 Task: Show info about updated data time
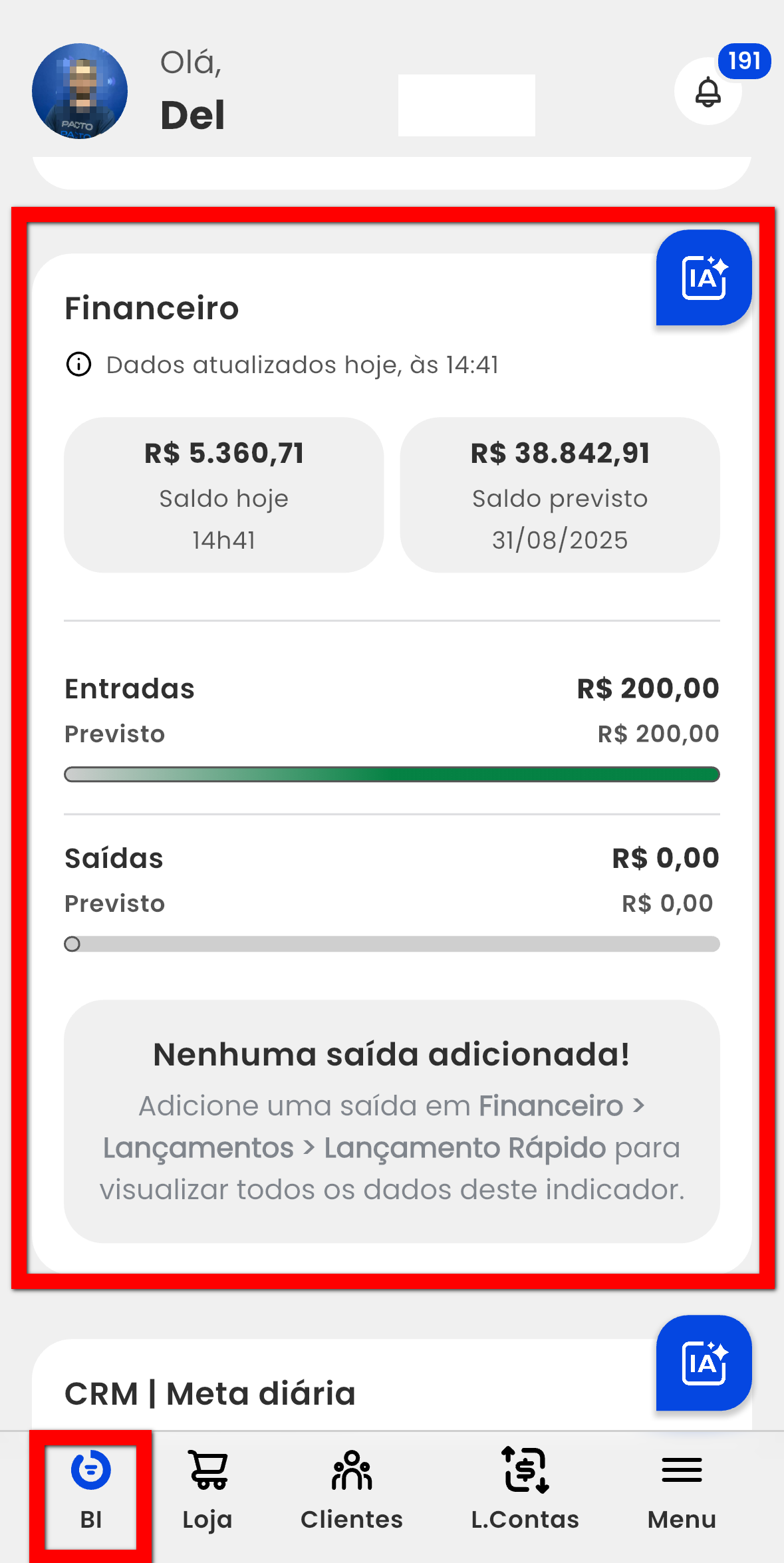pos(78,364)
